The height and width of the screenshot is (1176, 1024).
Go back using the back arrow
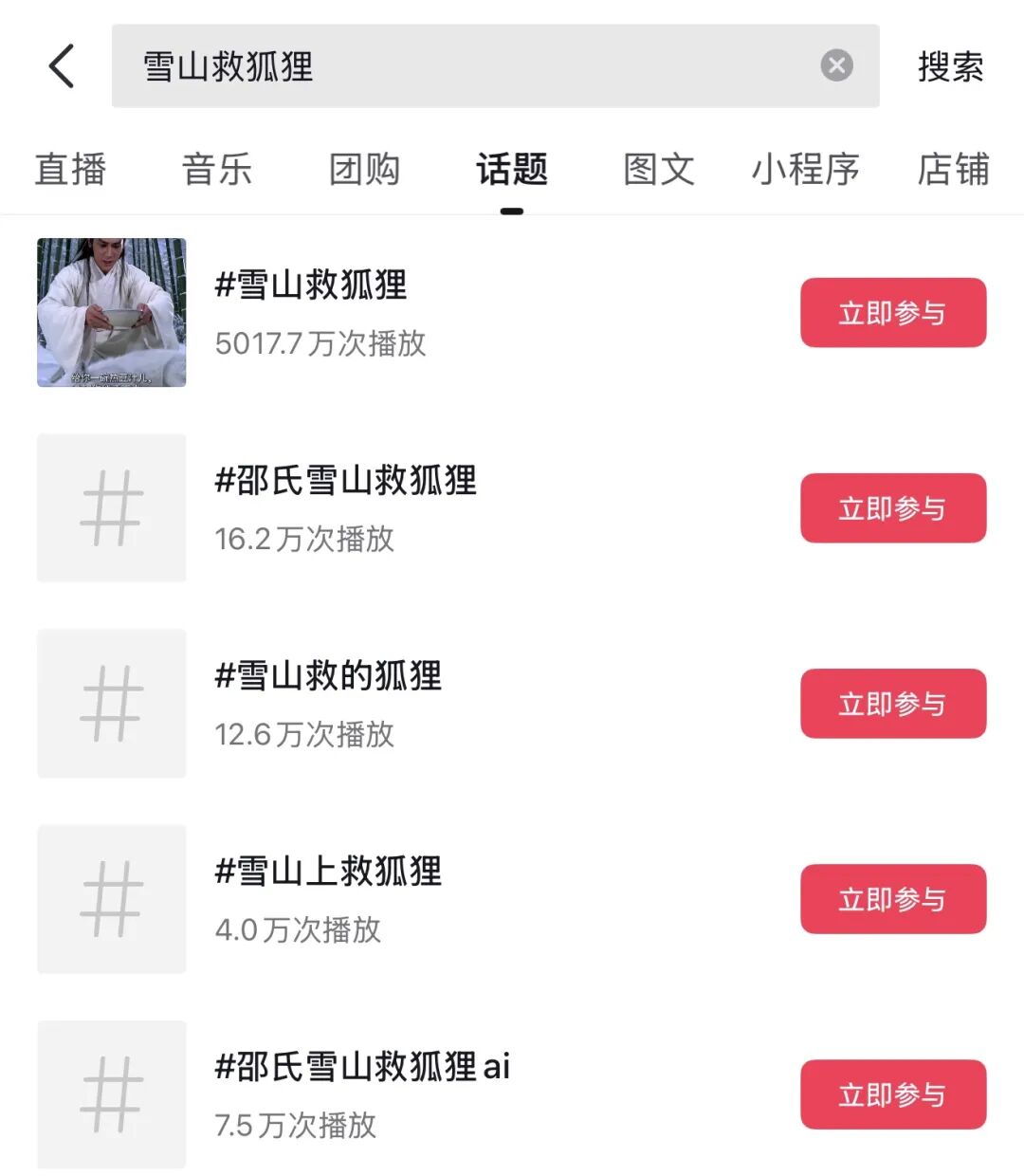(x=62, y=66)
